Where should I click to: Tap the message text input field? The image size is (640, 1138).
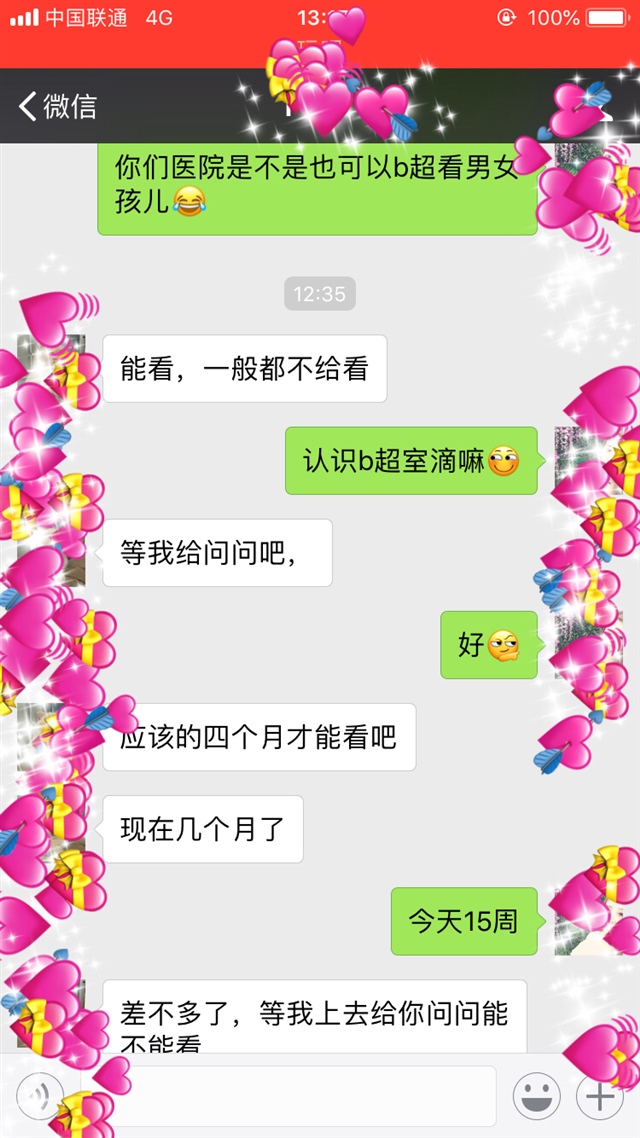(300, 1096)
